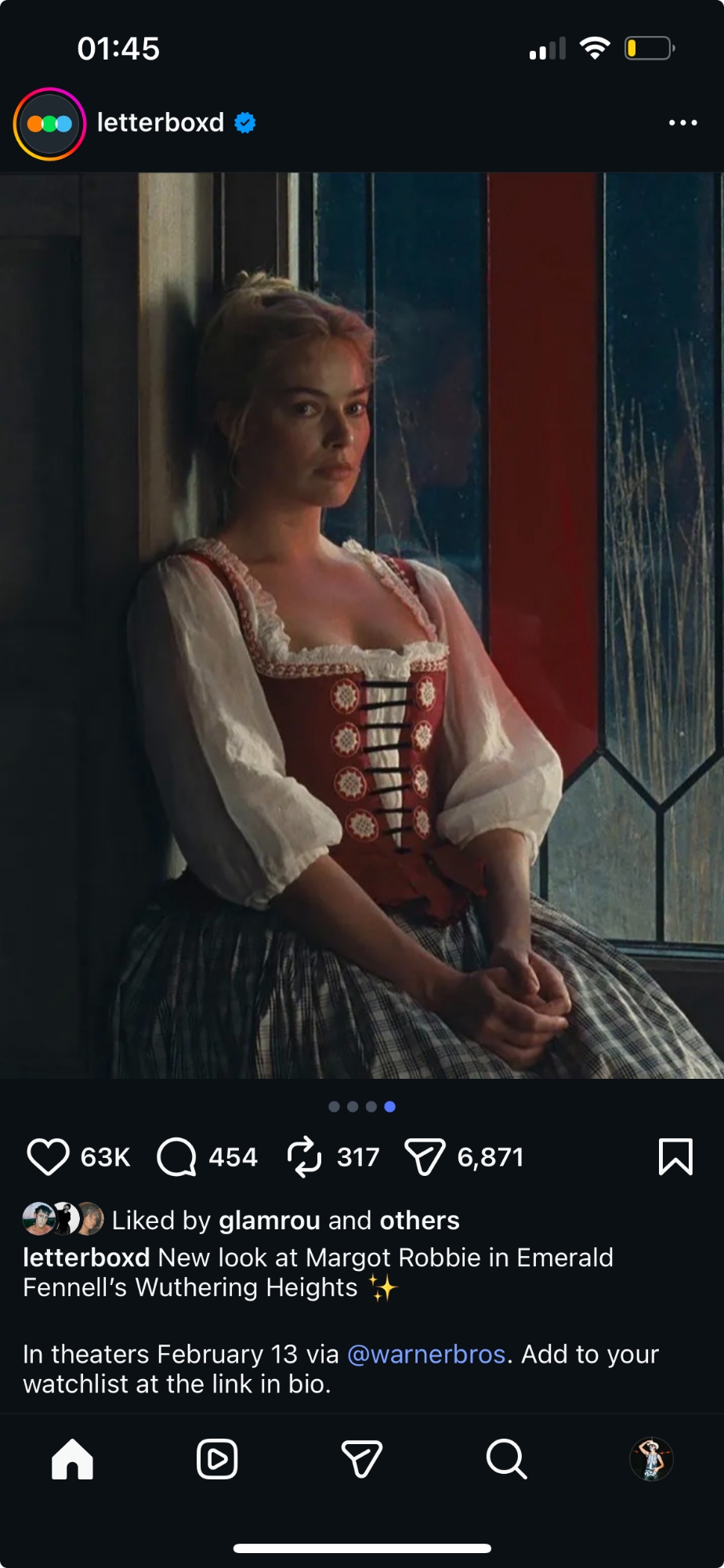Like the letterboxd post with the heart
Viewport: 724px width, 1568px height.
click(x=49, y=1157)
